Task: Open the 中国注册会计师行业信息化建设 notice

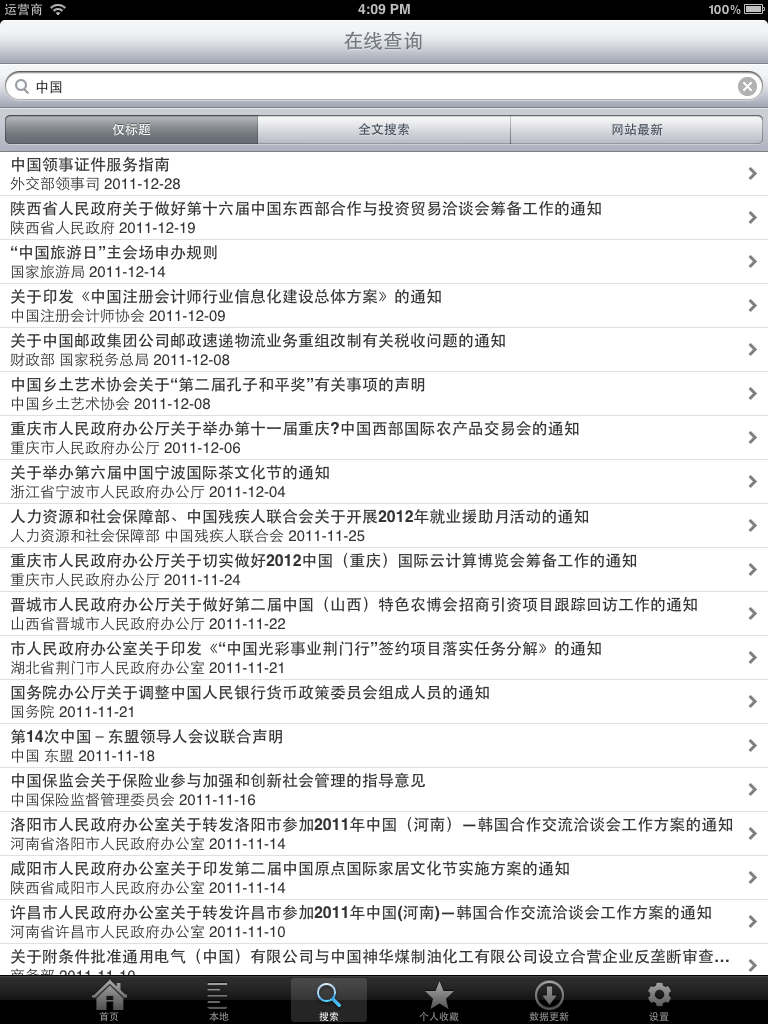Action: point(380,305)
